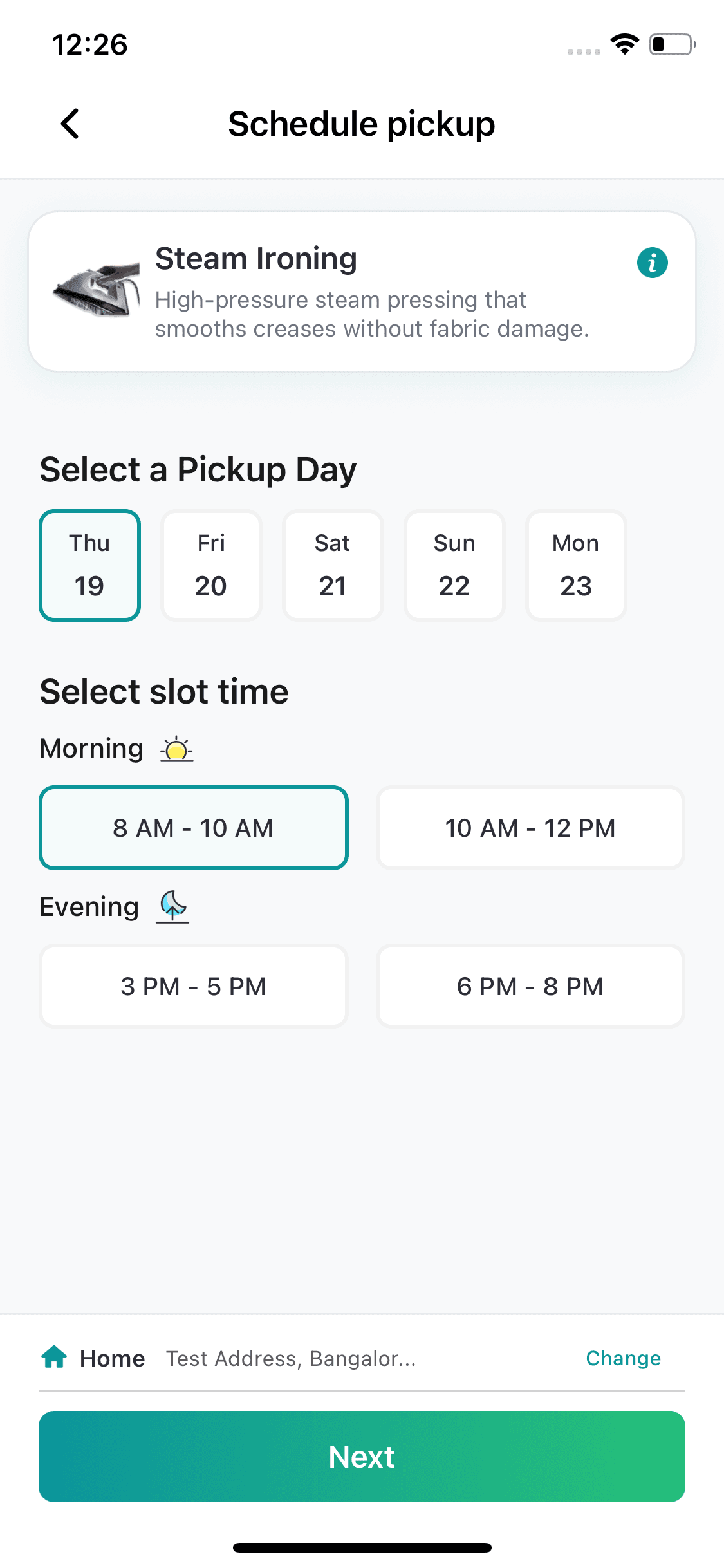The height and width of the screenshot is (1568, 724).
Task: Select Mon 23 as pickup day
Action: pos(575,565)
